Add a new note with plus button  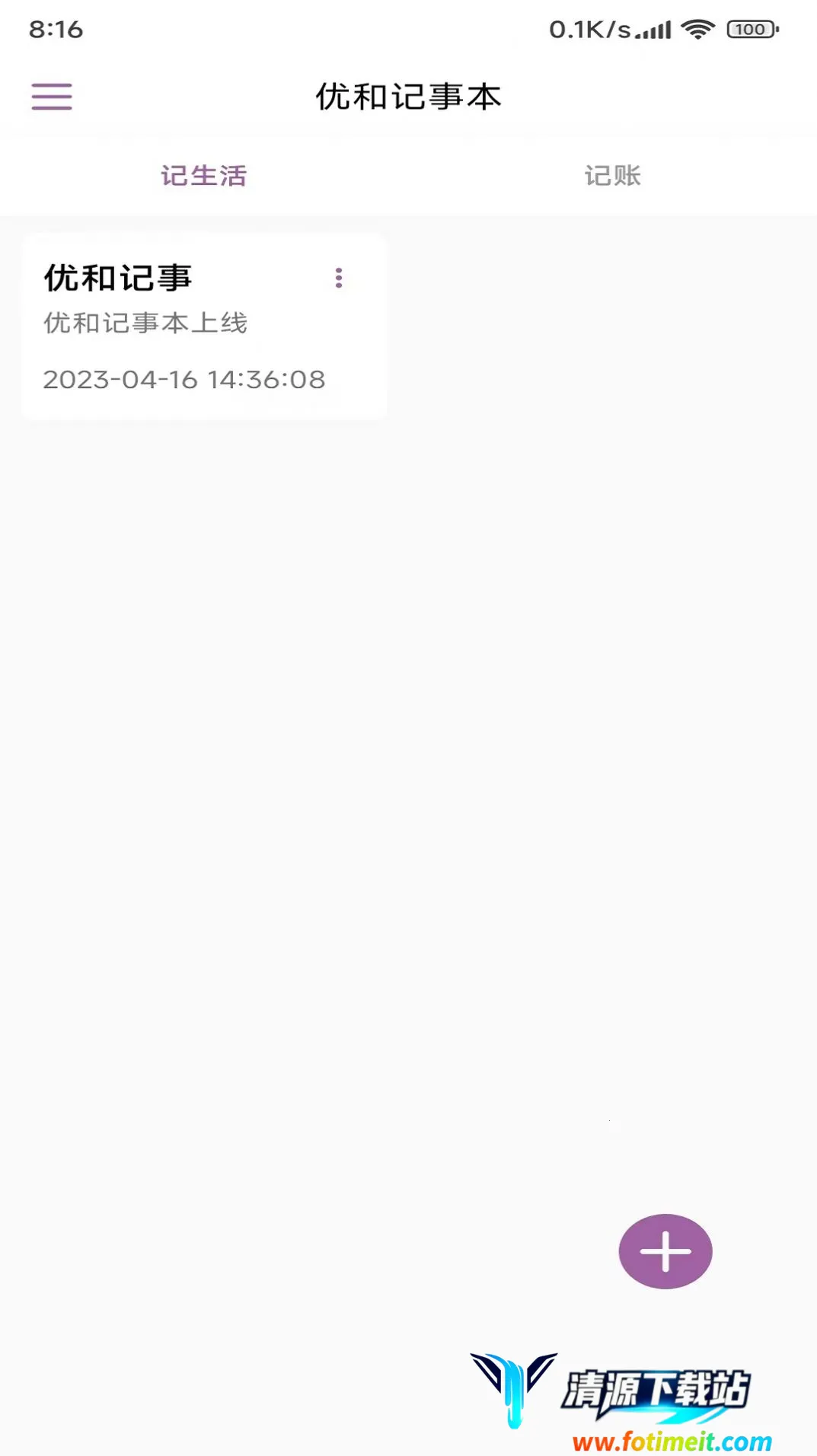[665, 1251]
